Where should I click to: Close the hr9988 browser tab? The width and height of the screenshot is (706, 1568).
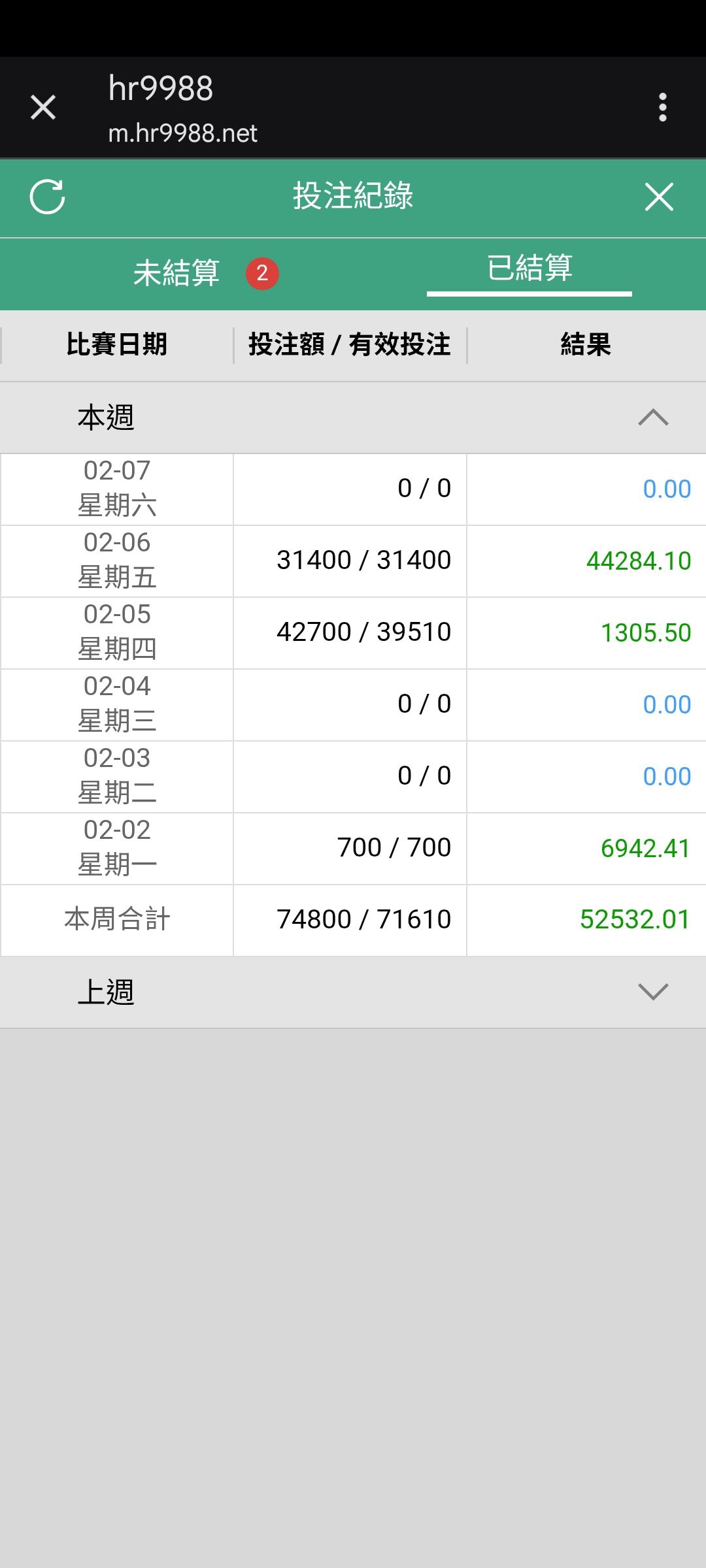pos(43,107)
